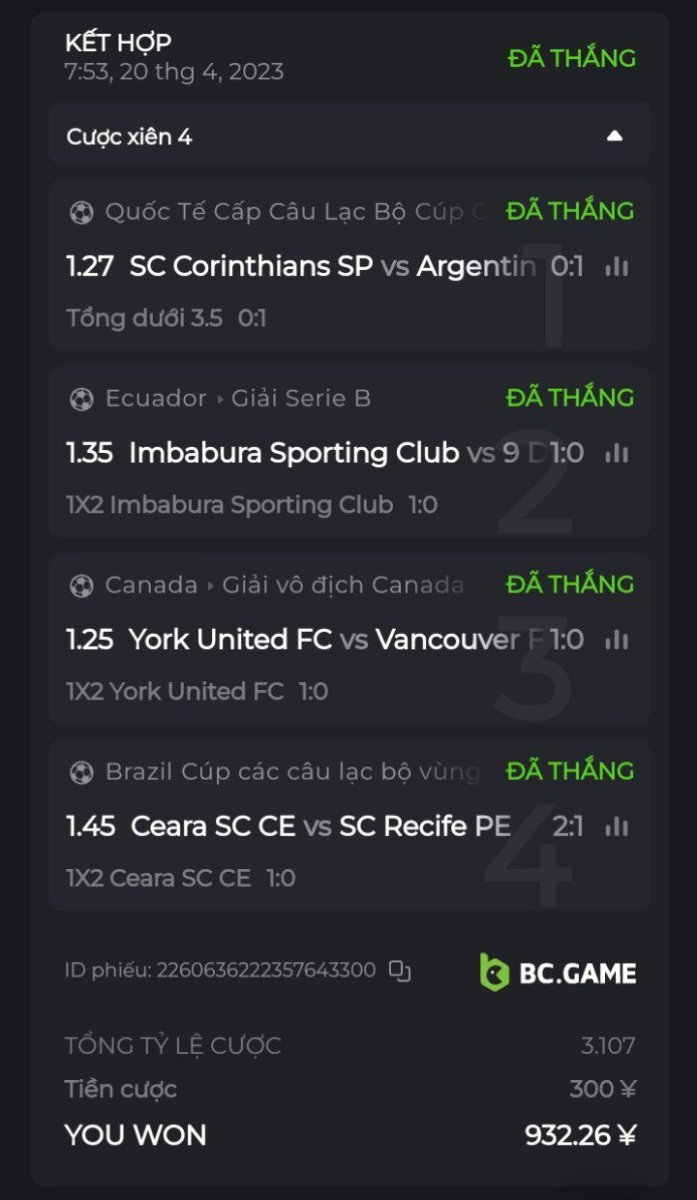697x1200 pixels.
Task: Open stats for the Imbabura Sporting Club match
Action: click(618, 453)
